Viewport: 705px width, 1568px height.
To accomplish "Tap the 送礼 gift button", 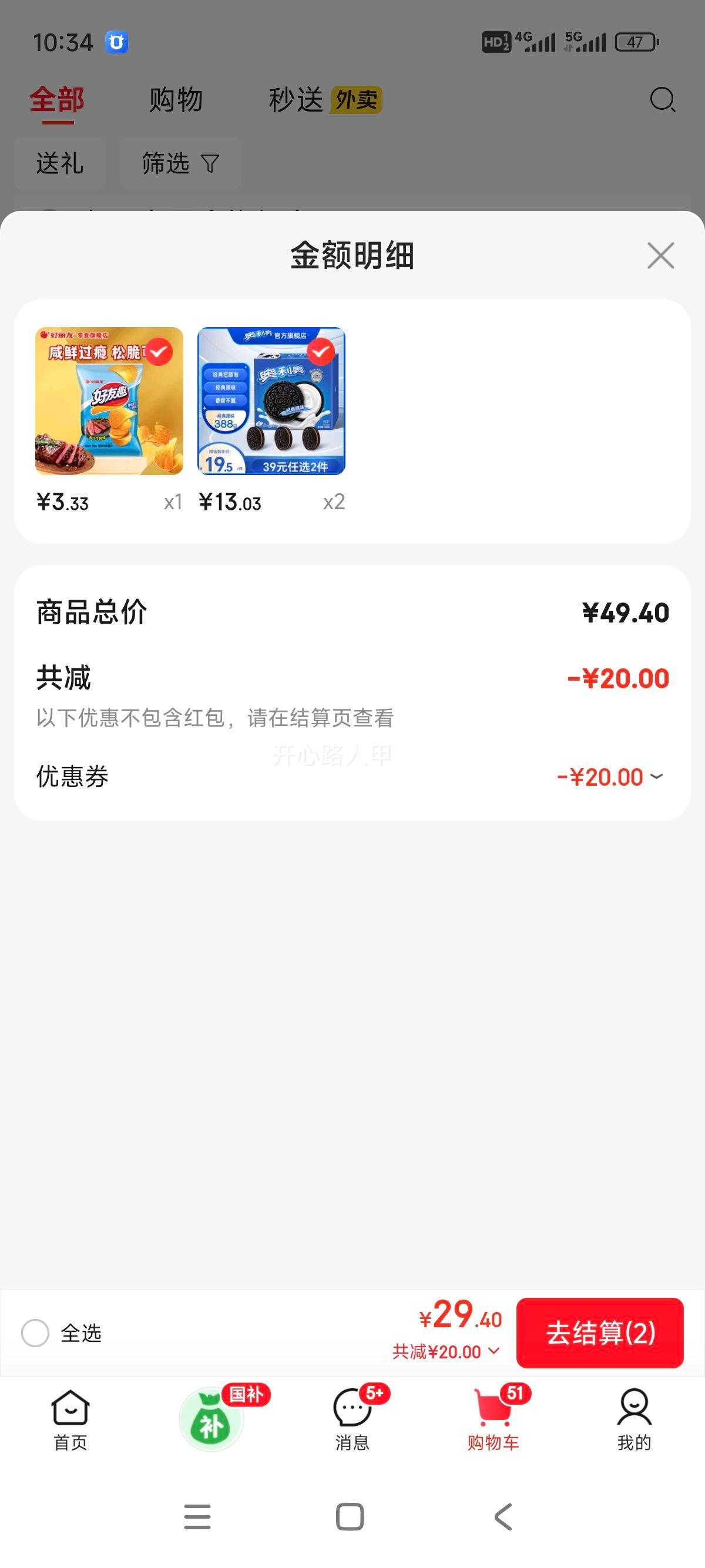I will pos(59,163).
